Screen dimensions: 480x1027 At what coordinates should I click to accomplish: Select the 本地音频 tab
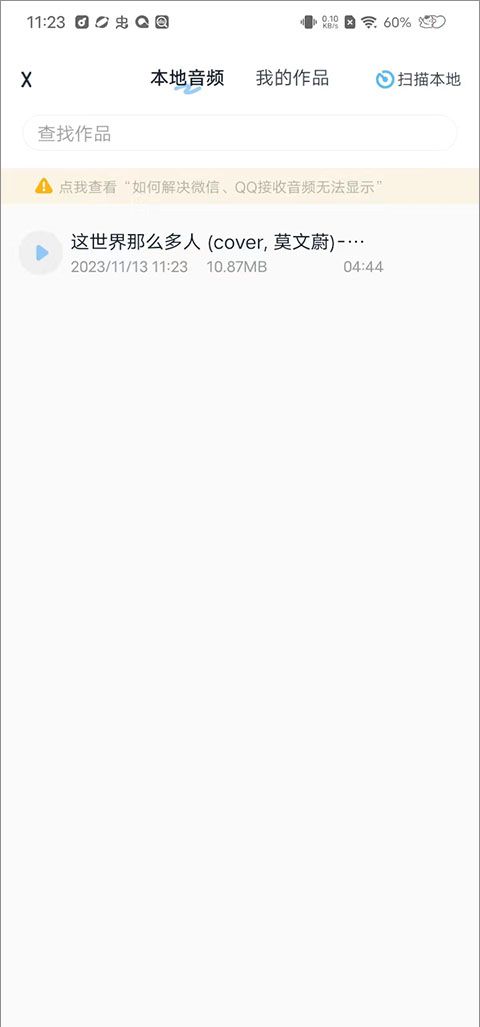coord(187,79)
